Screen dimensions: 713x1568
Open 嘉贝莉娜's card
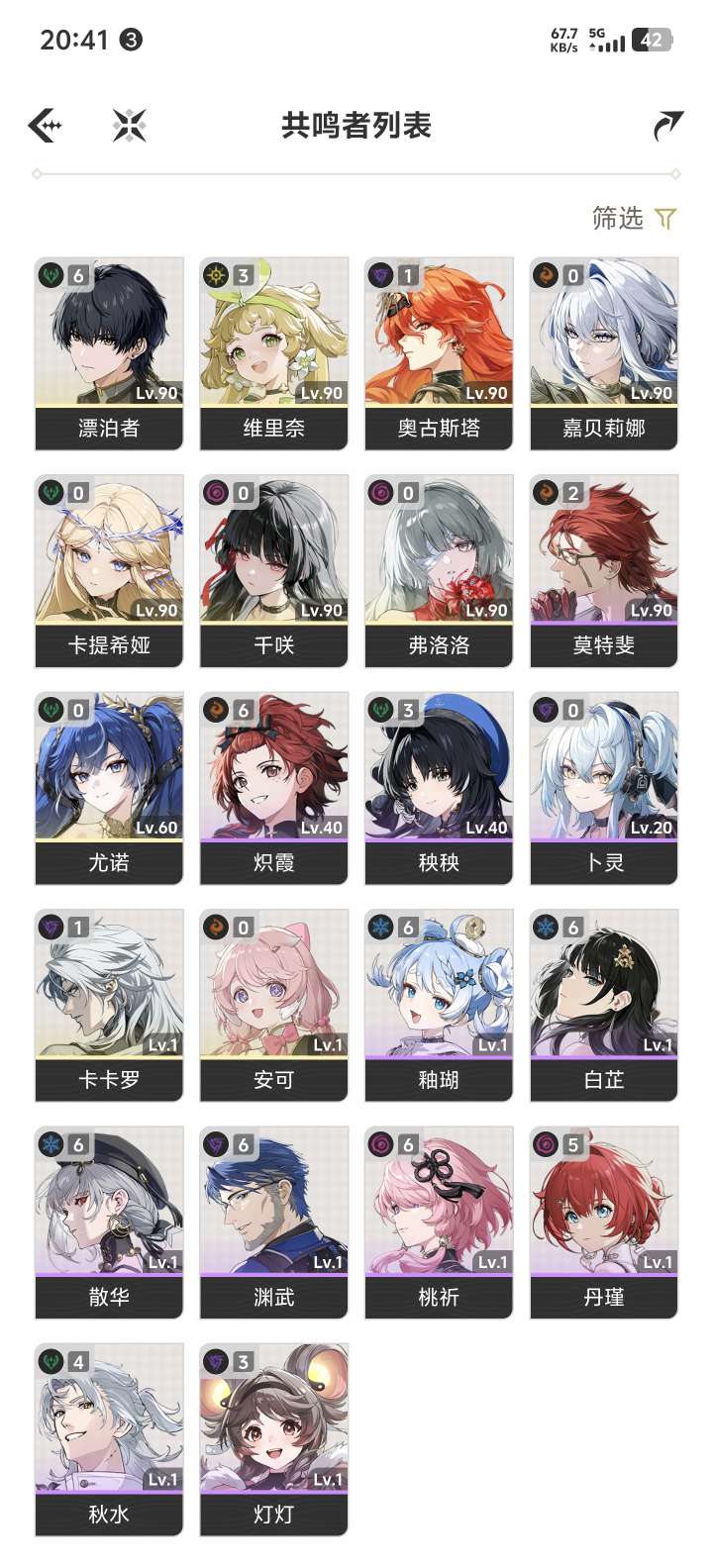coord(604,353)
